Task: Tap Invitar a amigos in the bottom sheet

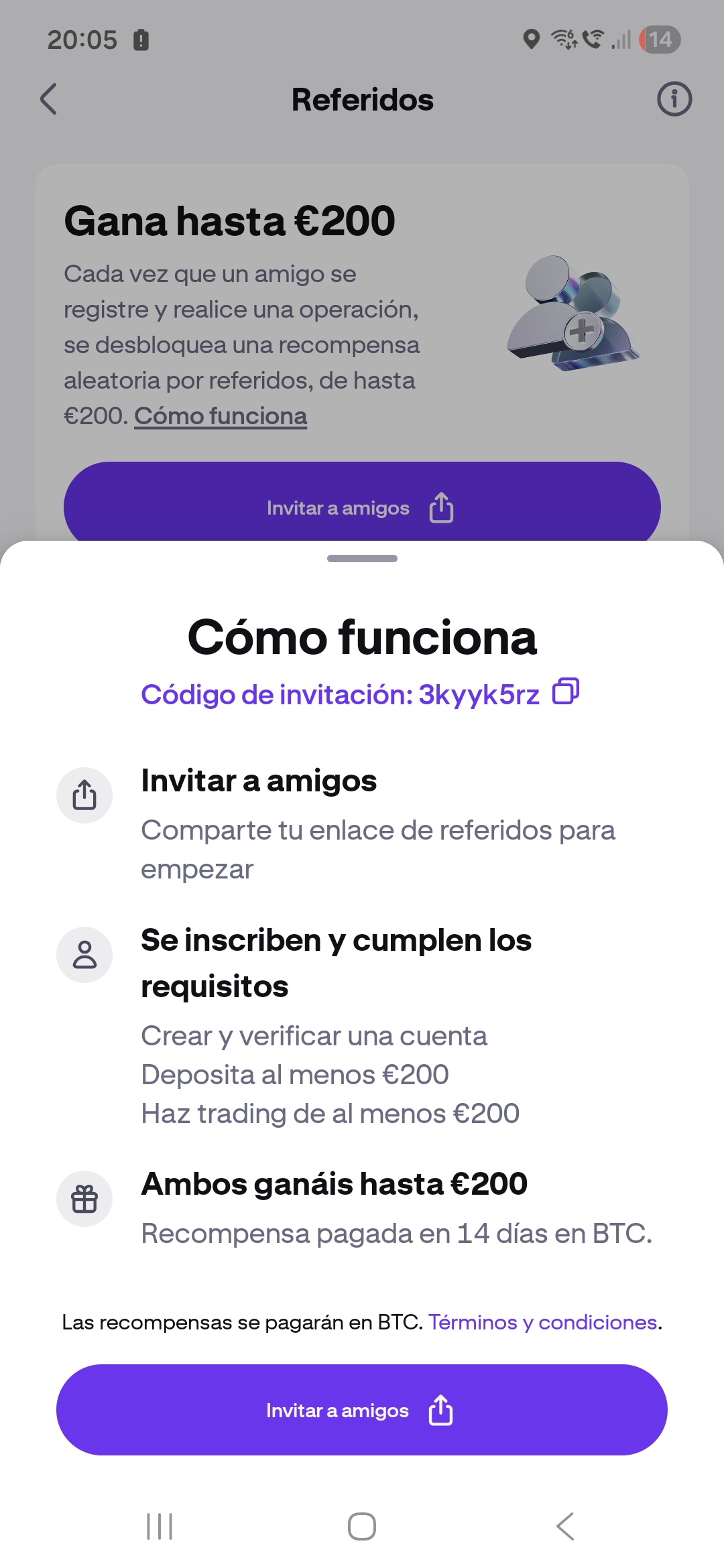Action: (x=362, y=1410)
